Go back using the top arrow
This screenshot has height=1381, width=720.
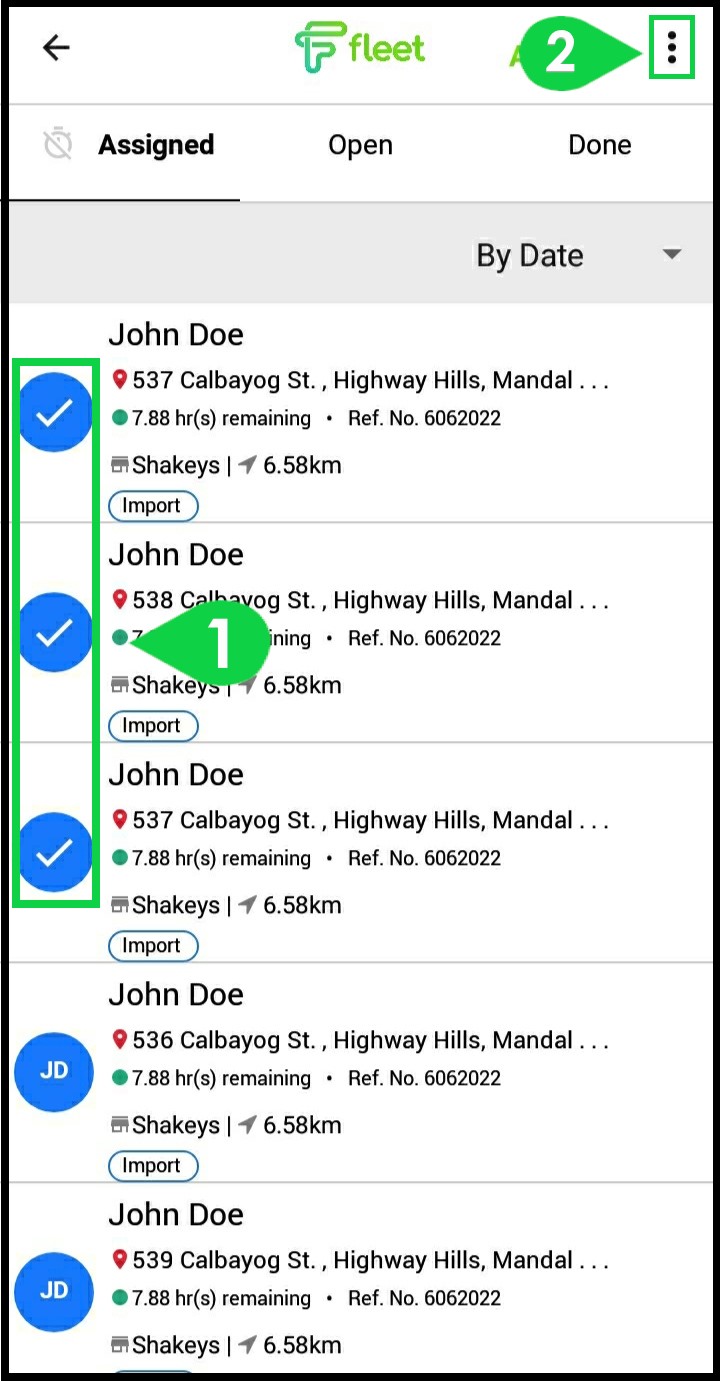click(x=56, y=47)
